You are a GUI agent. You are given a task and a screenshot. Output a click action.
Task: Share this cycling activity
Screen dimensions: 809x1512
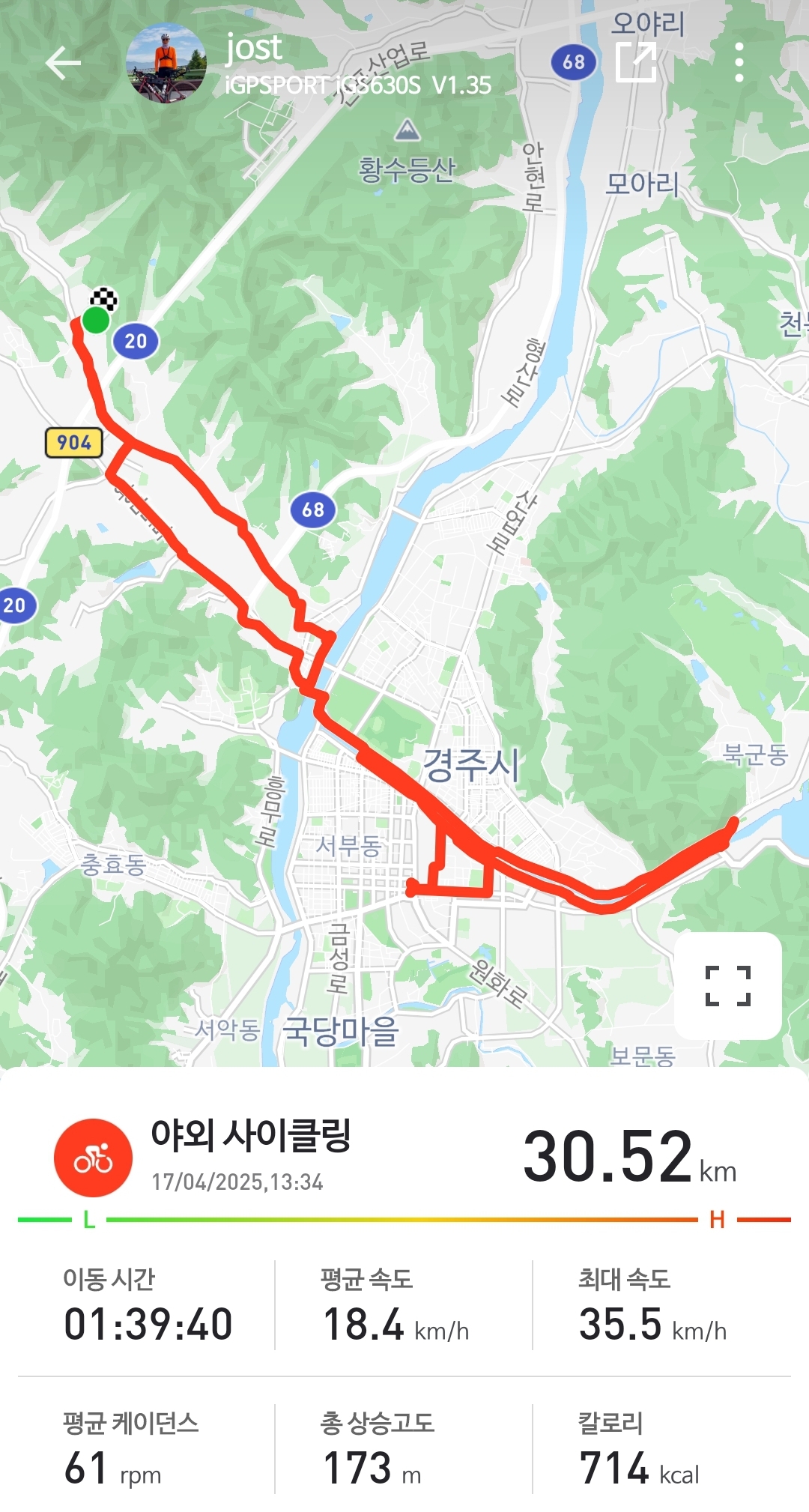[x=636, y=62]
